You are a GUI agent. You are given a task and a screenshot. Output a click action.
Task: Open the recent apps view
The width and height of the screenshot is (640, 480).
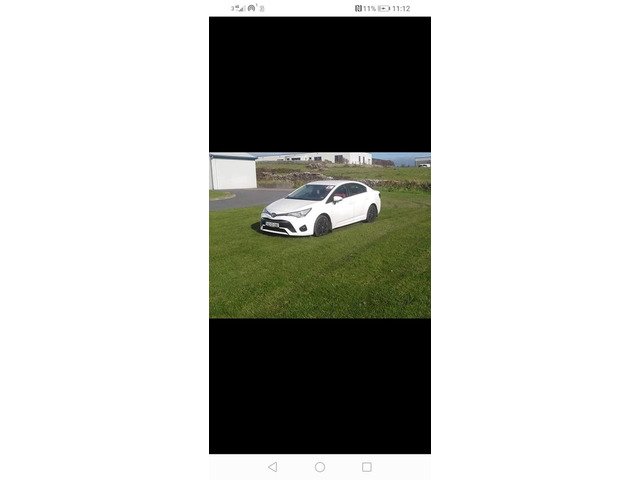point(367,467)
